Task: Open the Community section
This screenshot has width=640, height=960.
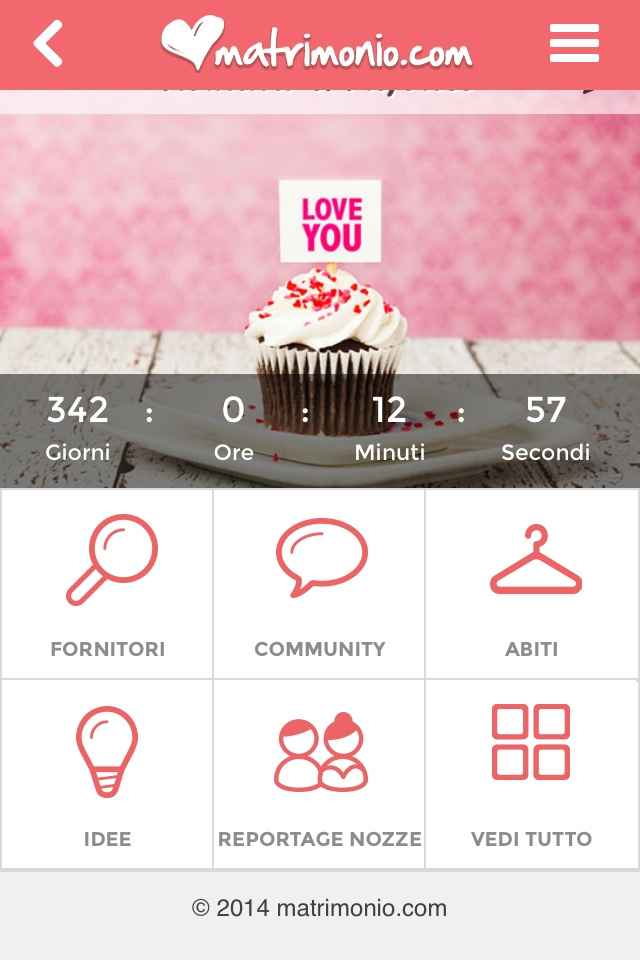Action: coord(319,584)
